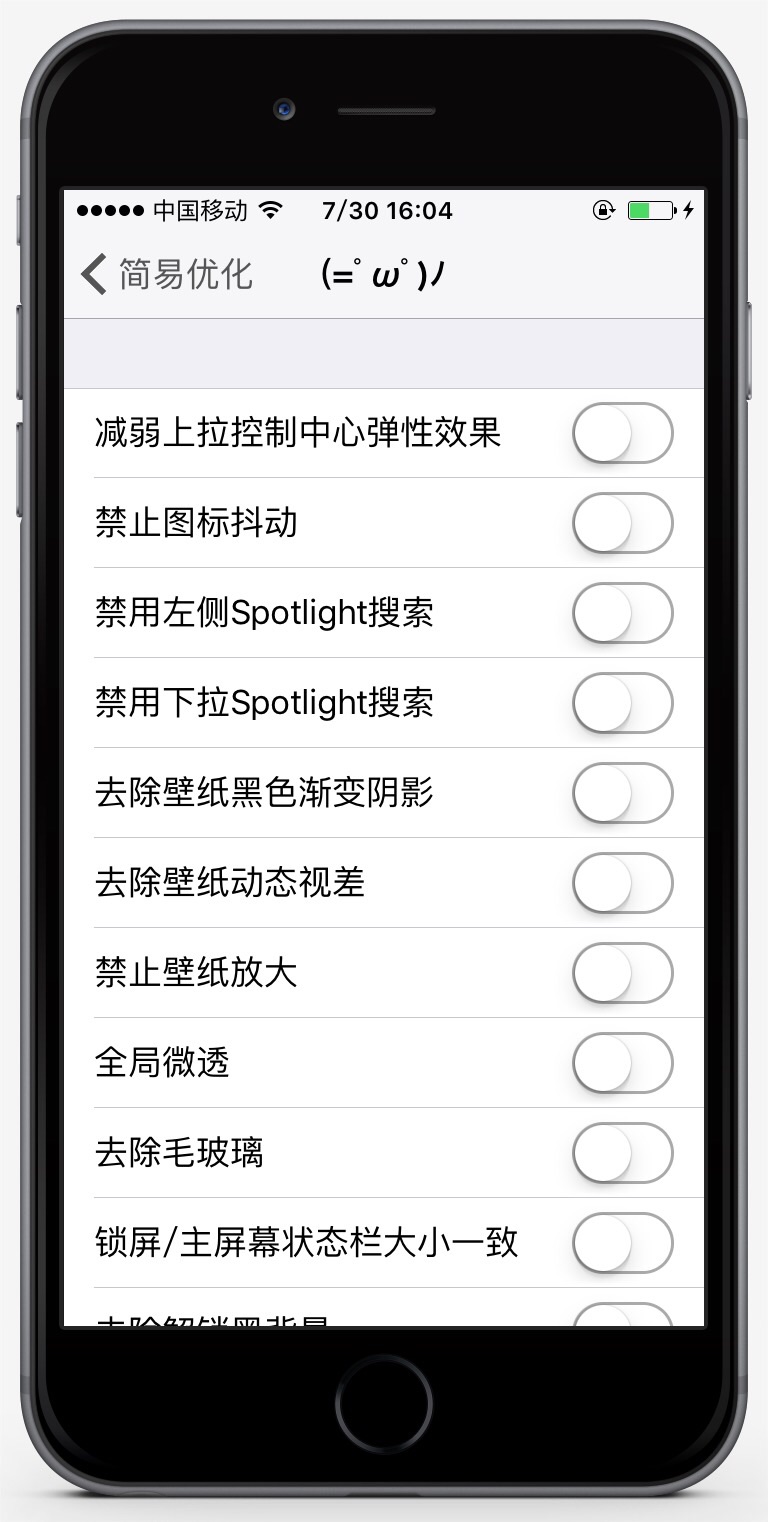Enable 去除壁纸黑色渐变阴影
This screenshot has height=1522, width=768.
[x=622, y=793]
